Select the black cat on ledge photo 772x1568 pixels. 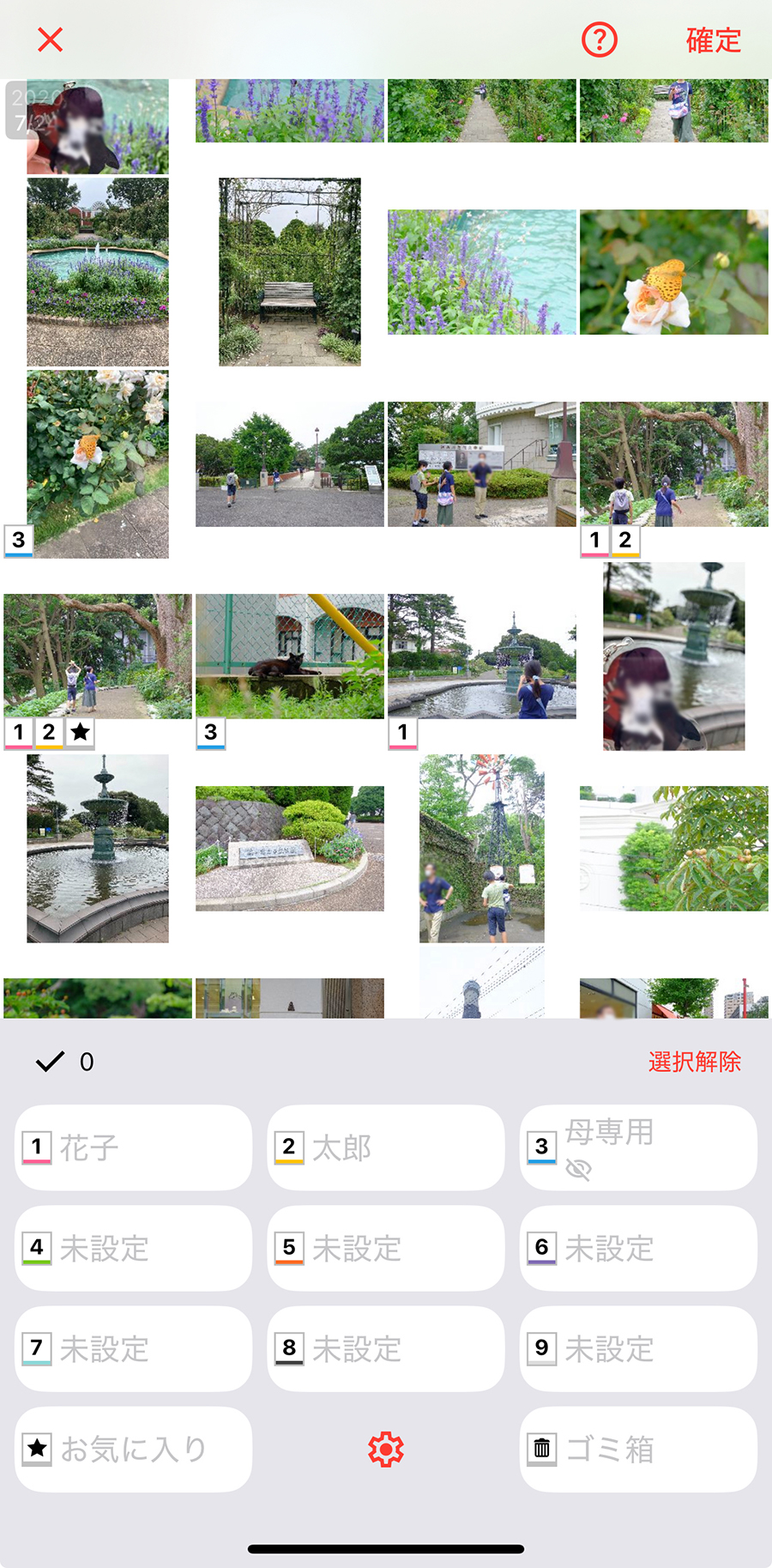290,656
